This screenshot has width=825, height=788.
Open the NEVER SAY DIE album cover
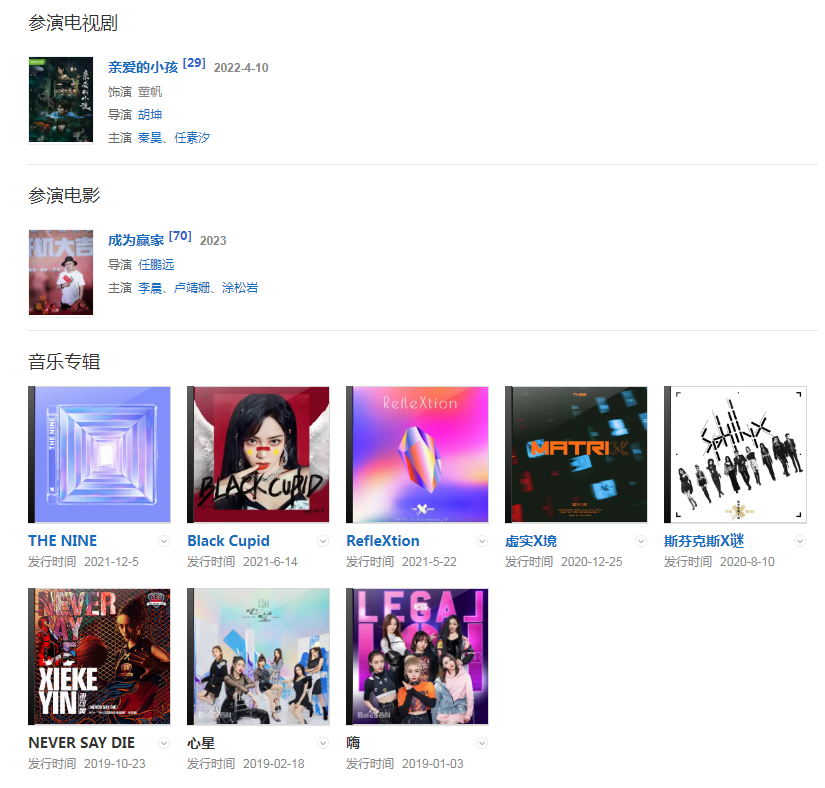coord(99,656)
